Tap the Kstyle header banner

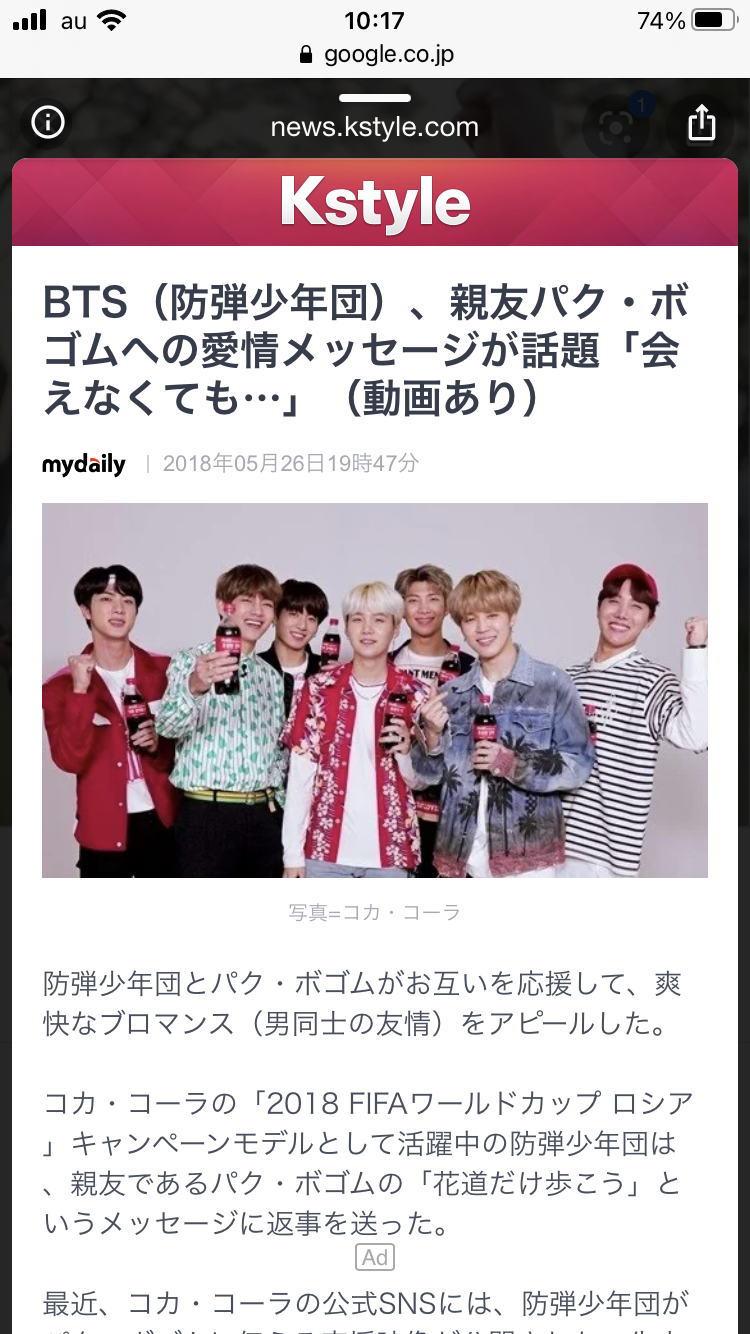point(375,202)
